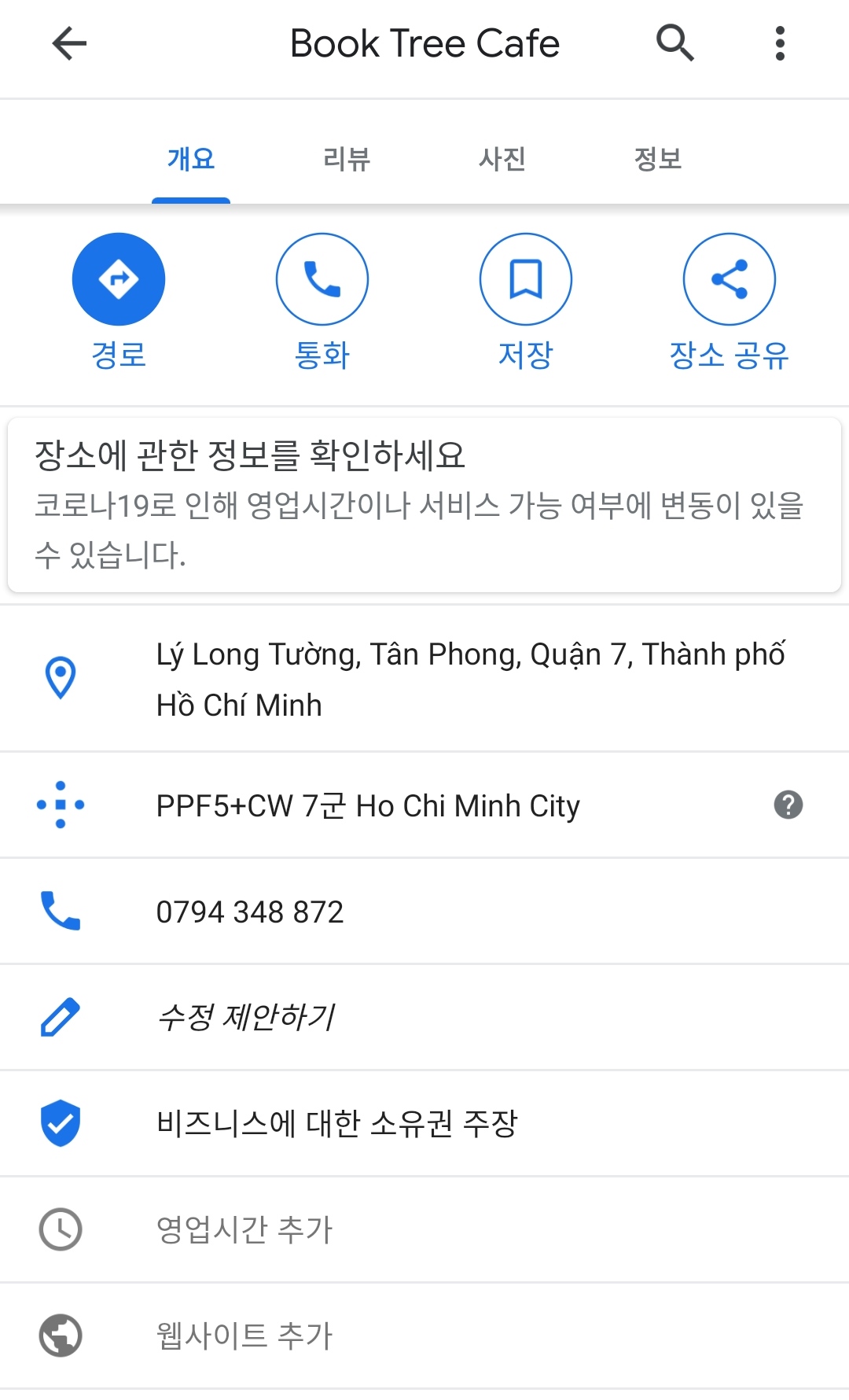The height and width of the screenshot is (1400, 849).
Task: Open the three-dot overflow menu
Action: click(780, 43)
